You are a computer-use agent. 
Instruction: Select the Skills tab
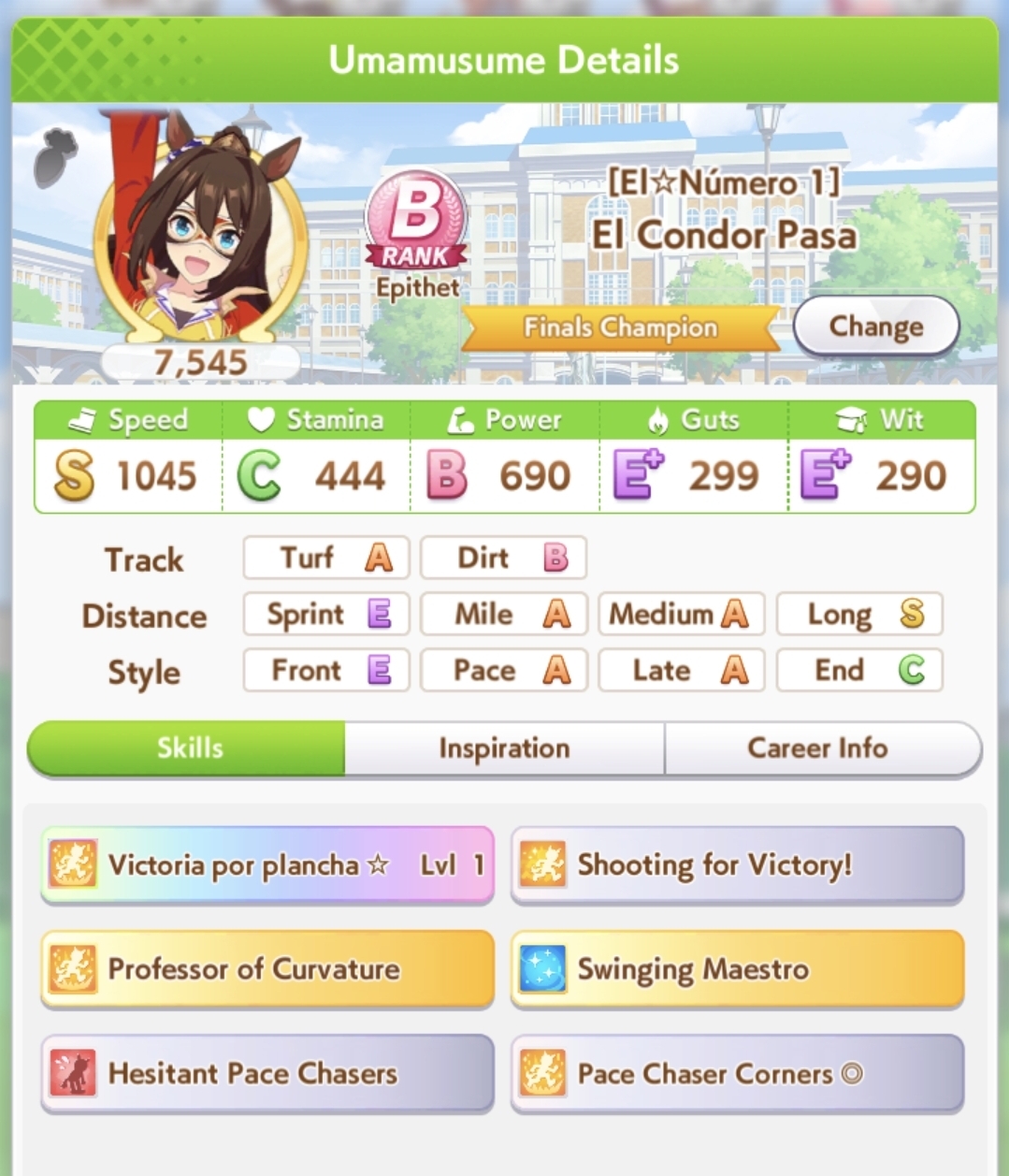187,748
